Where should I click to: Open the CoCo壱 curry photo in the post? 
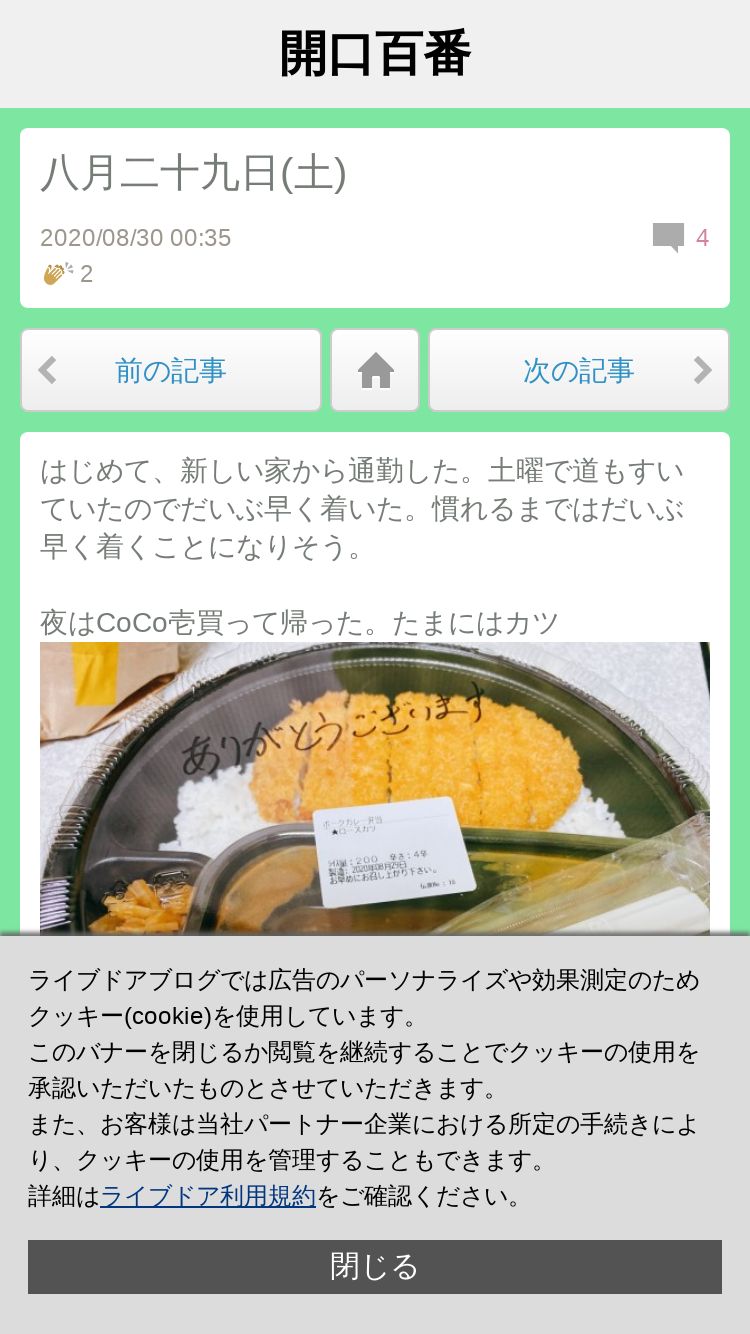coord(375,788)
